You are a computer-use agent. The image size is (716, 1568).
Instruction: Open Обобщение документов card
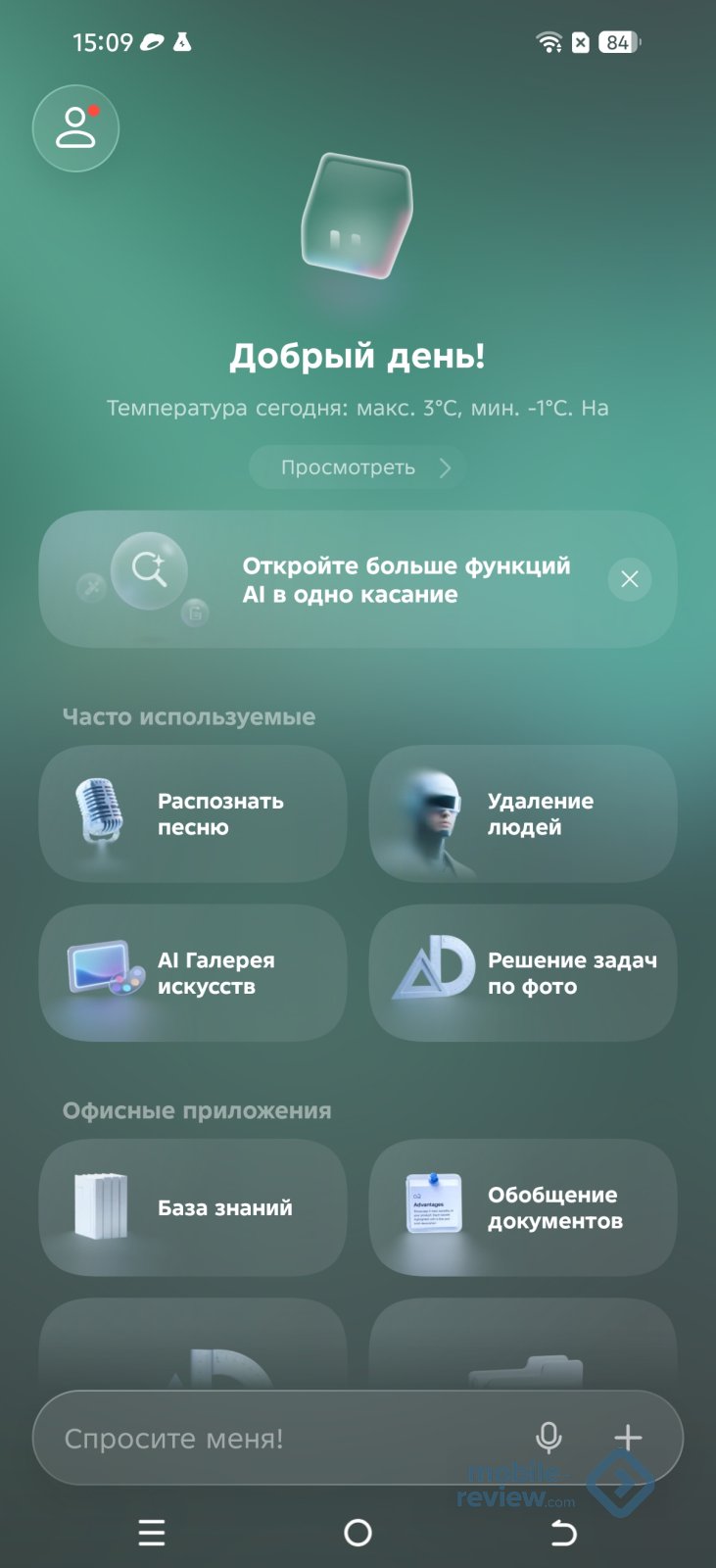[522, 1207]
